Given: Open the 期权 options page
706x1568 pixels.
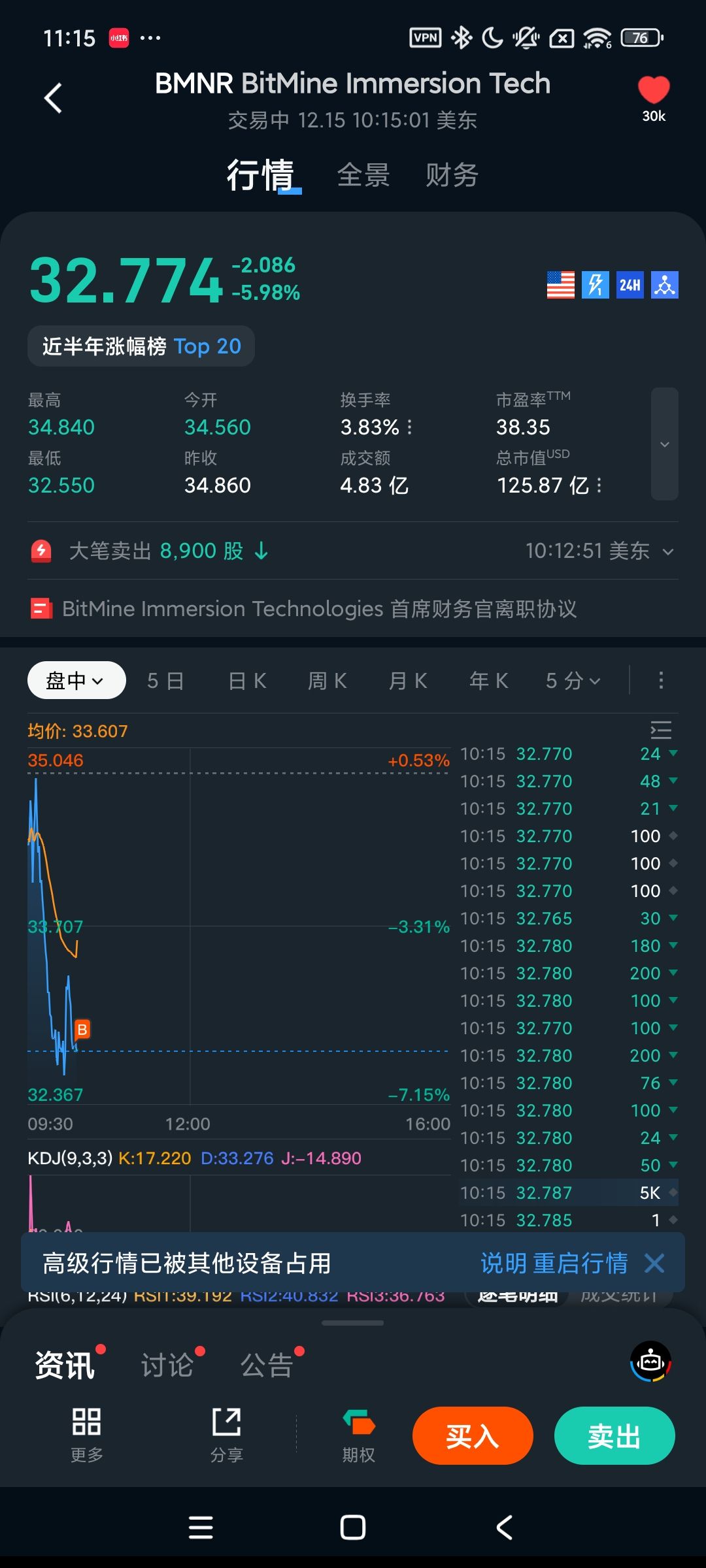Looking at the screenshot, I should 359,1435.
